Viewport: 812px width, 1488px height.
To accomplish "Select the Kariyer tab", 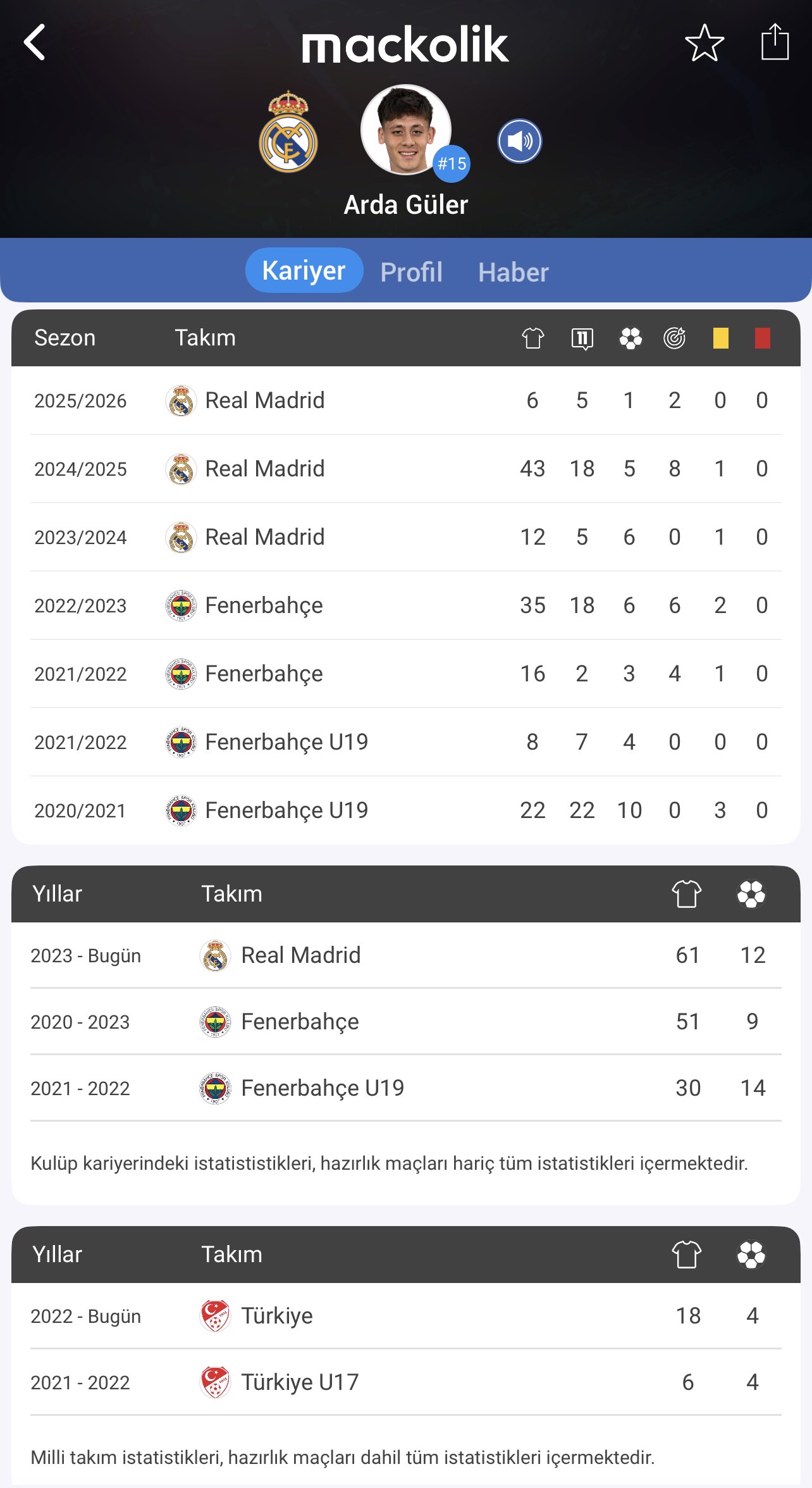I will [x=304, y=270].
